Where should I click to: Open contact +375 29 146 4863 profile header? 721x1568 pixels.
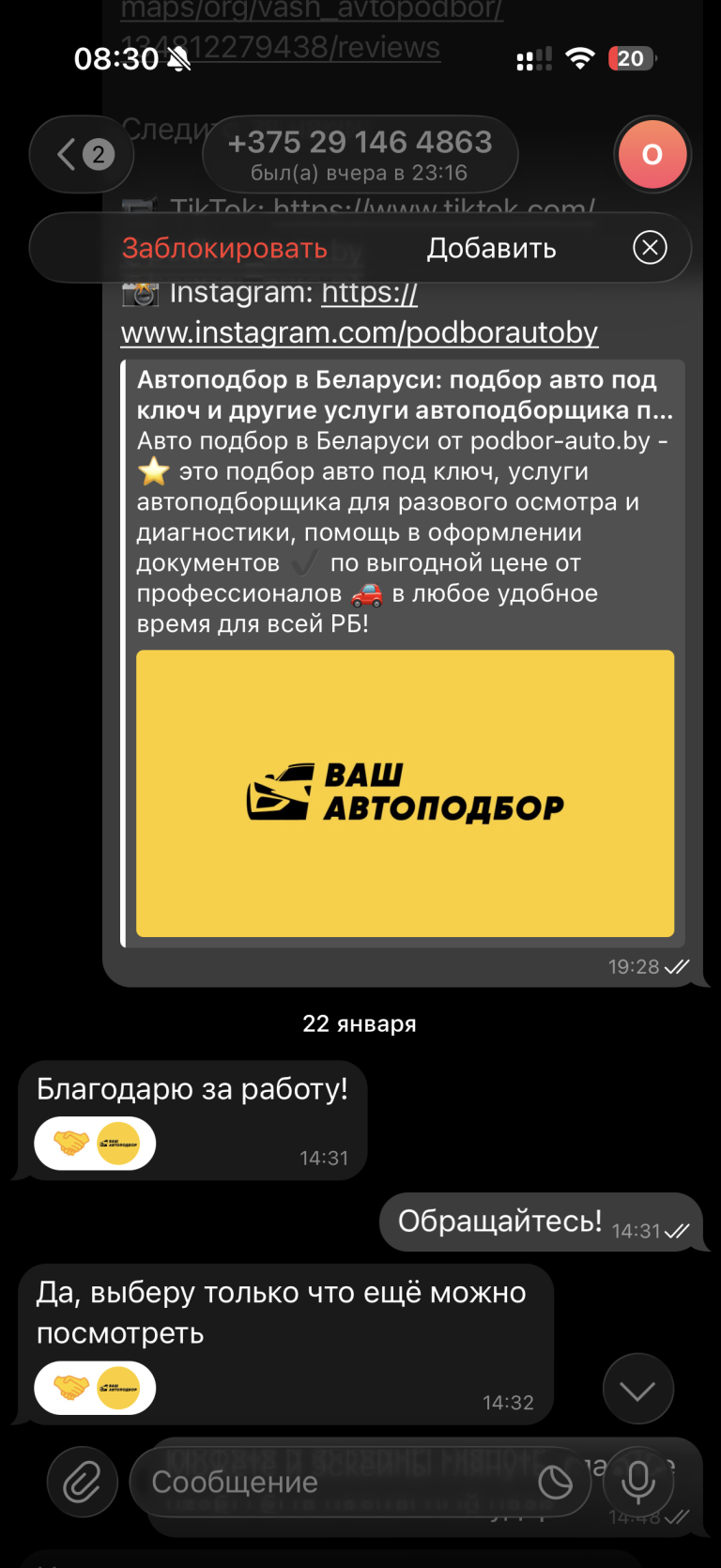[360, 155]
